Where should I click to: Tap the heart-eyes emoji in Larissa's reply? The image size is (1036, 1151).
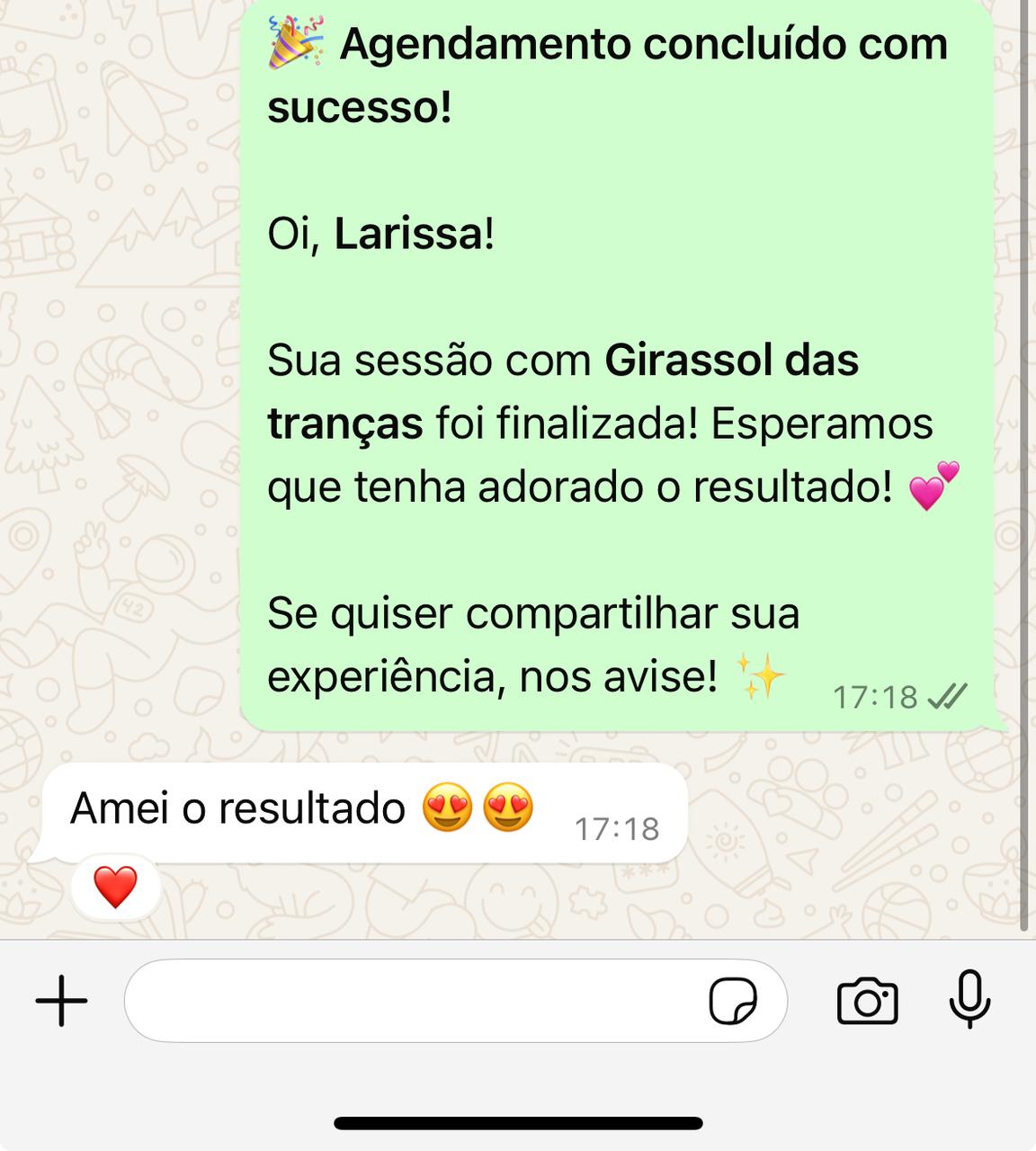click(x=450, y=809)
